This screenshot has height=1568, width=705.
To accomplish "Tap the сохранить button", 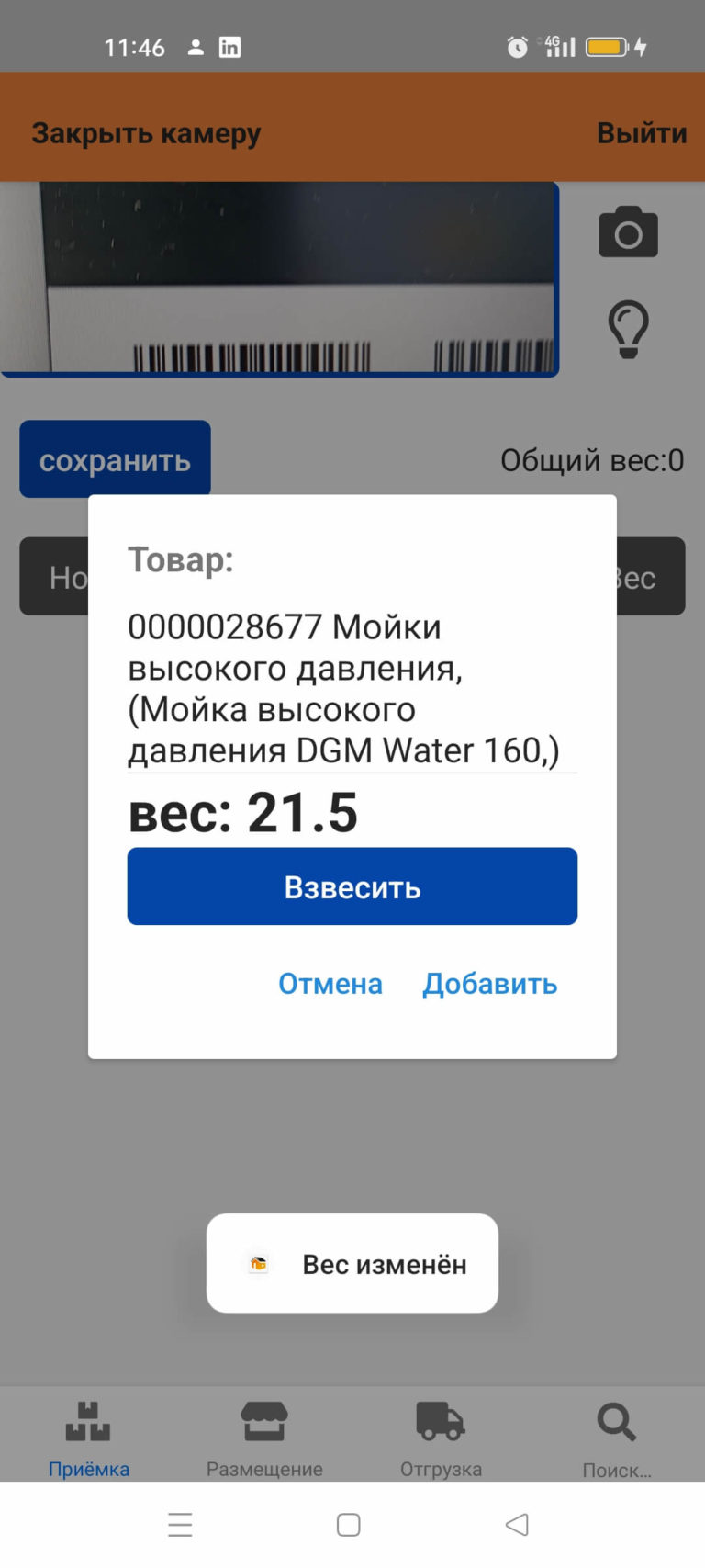I will (x=115, y=459).
